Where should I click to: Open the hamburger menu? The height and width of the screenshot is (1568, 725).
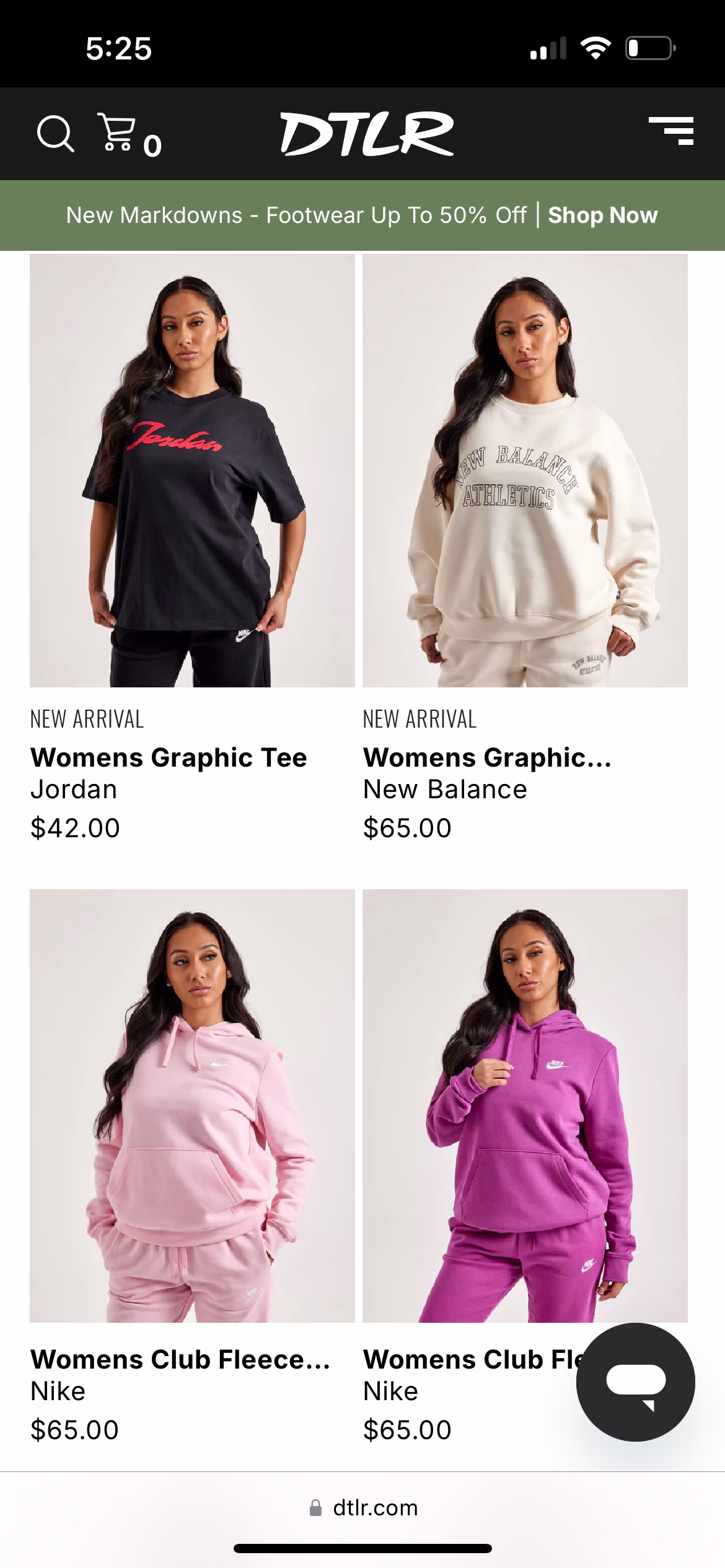671,131
